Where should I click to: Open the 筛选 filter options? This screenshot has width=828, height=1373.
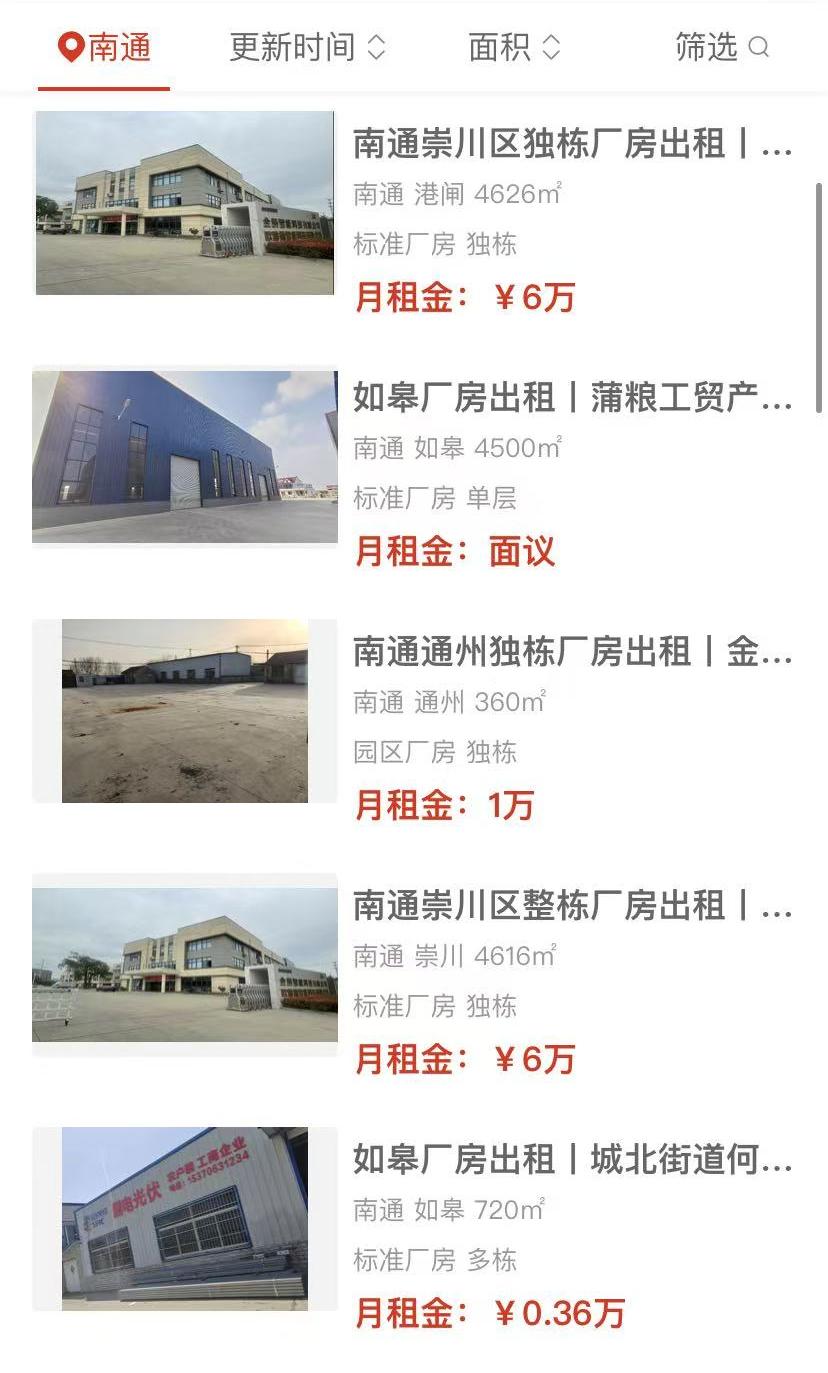721,47
